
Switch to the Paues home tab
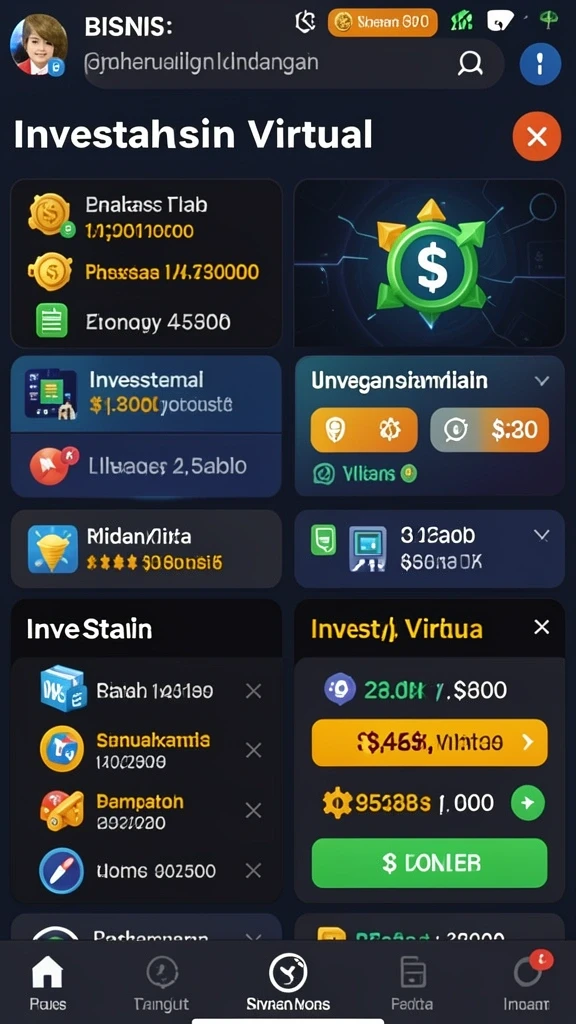point(48,984)
